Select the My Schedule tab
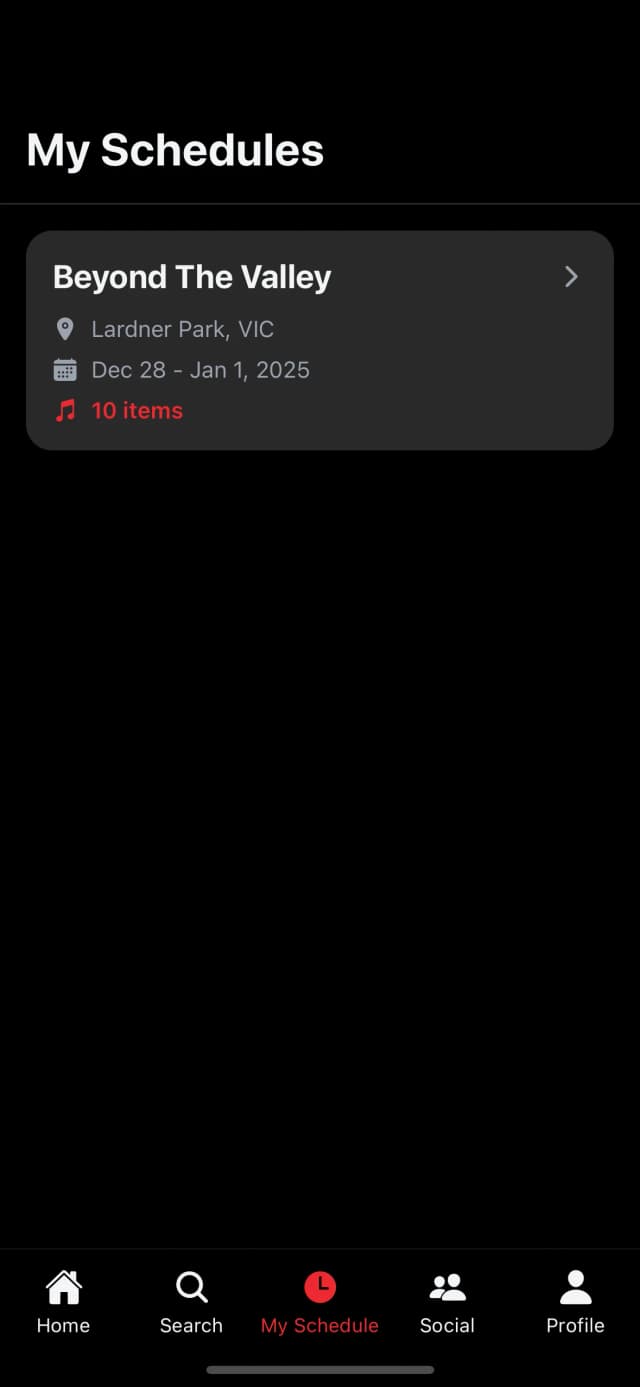Viewport: 640px width, 1387px height. coord(319,1302)
